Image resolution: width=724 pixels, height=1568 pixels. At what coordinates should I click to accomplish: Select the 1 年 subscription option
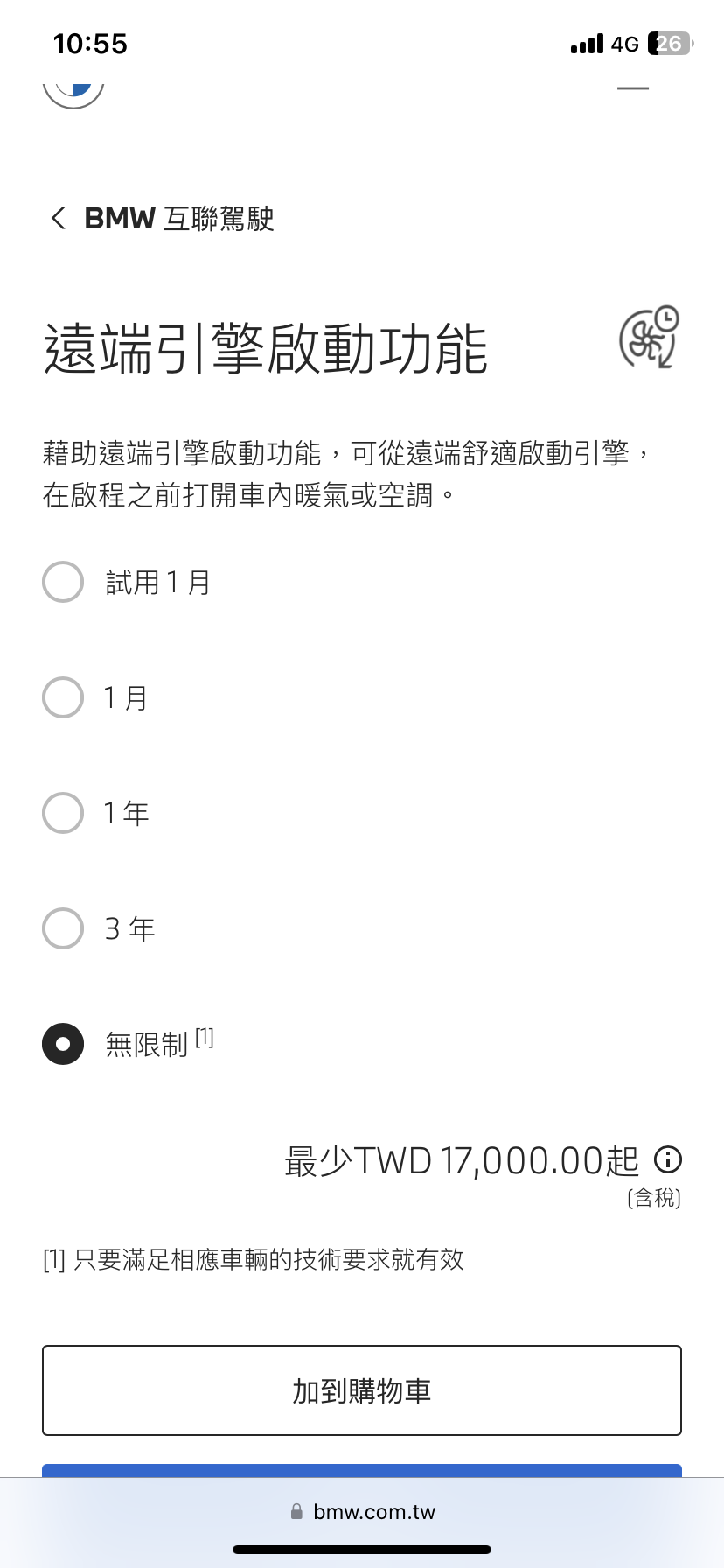click(63, 813)
